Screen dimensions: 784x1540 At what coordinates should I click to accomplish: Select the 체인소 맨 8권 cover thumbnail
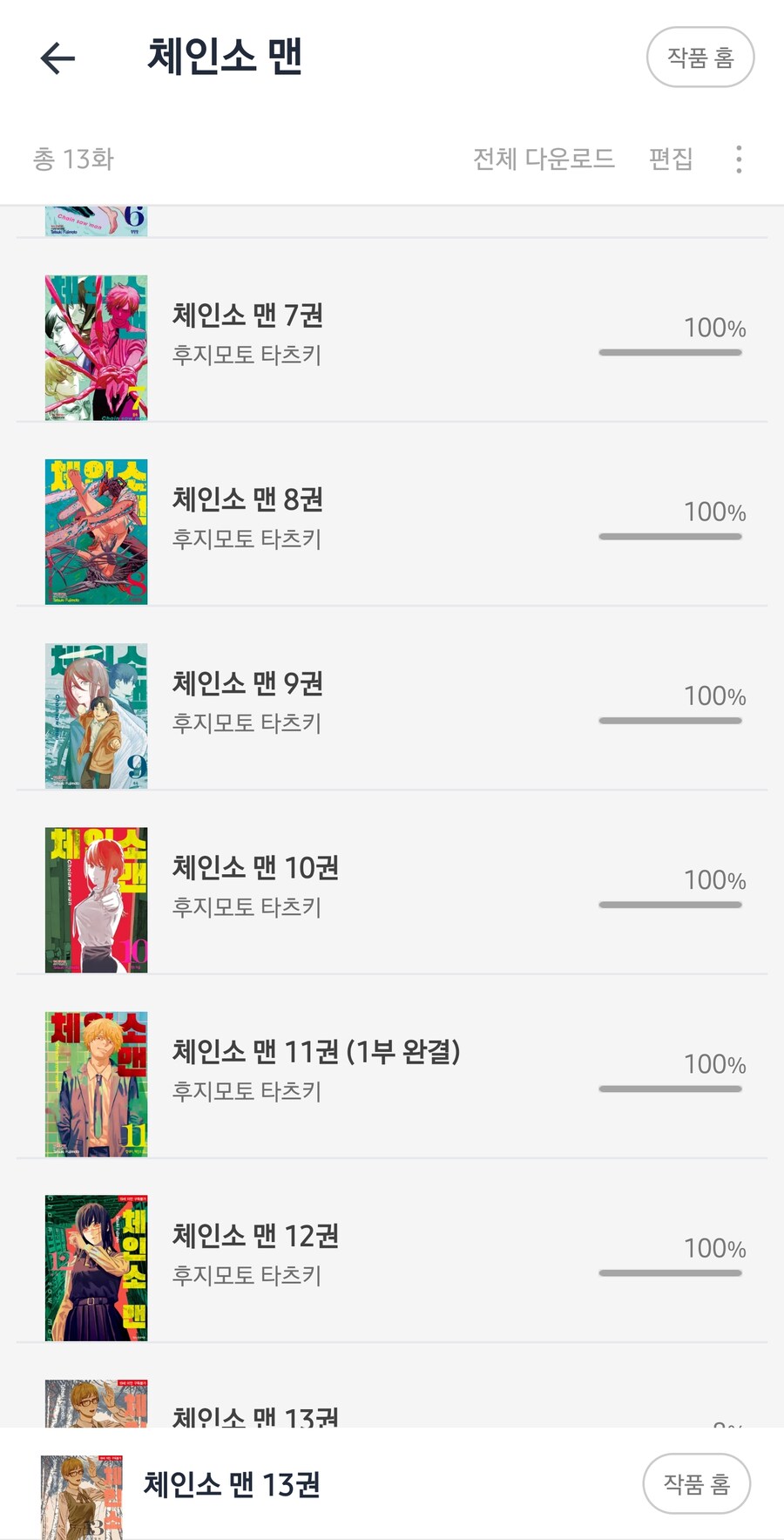[x=96, y=527]
